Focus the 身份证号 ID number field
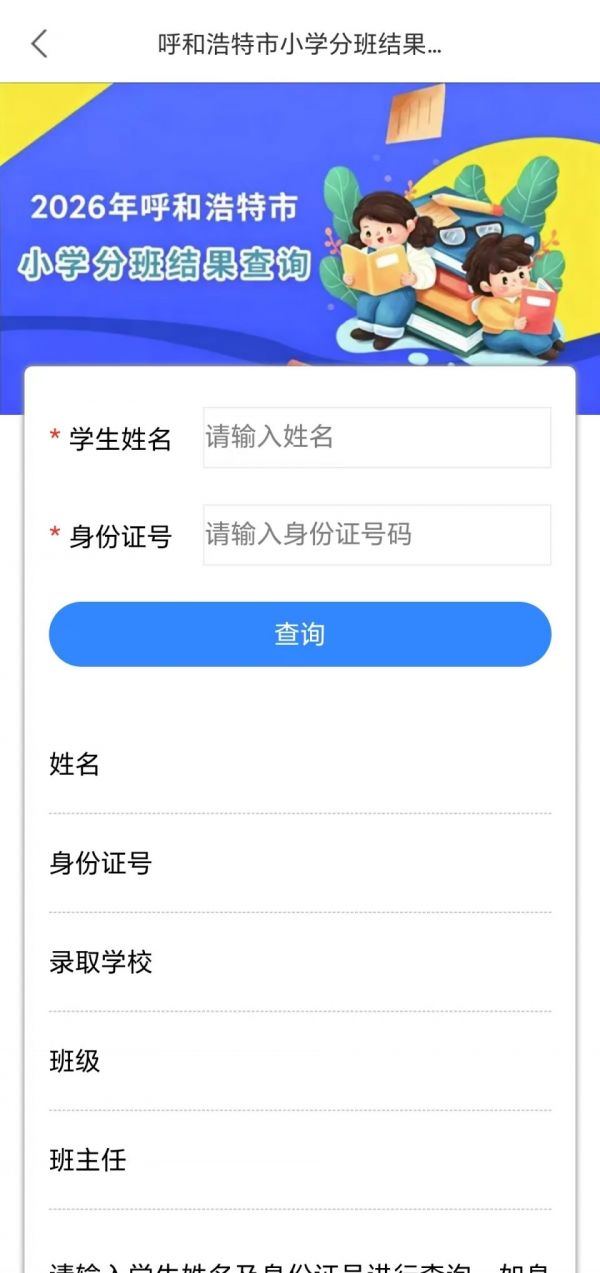The height and width of the screenshot is (1273, 600). click(377, 534)
